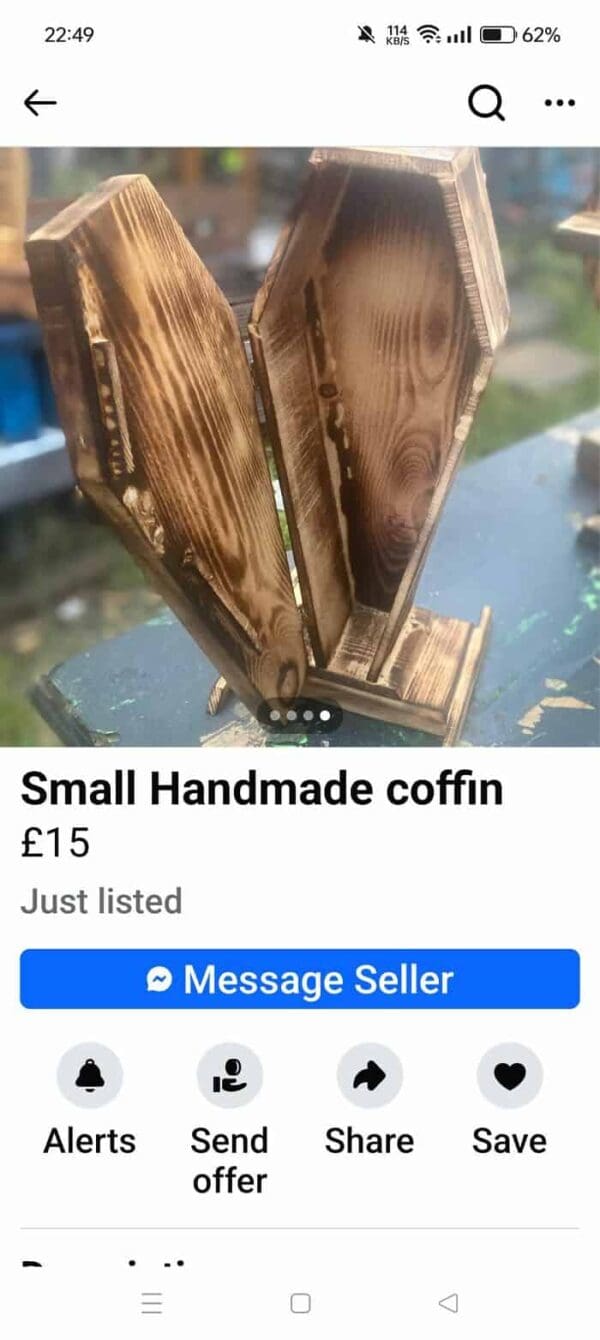Share this coffin listing
This screenshot has height=1340, width=600.
tap(369, 1076)
